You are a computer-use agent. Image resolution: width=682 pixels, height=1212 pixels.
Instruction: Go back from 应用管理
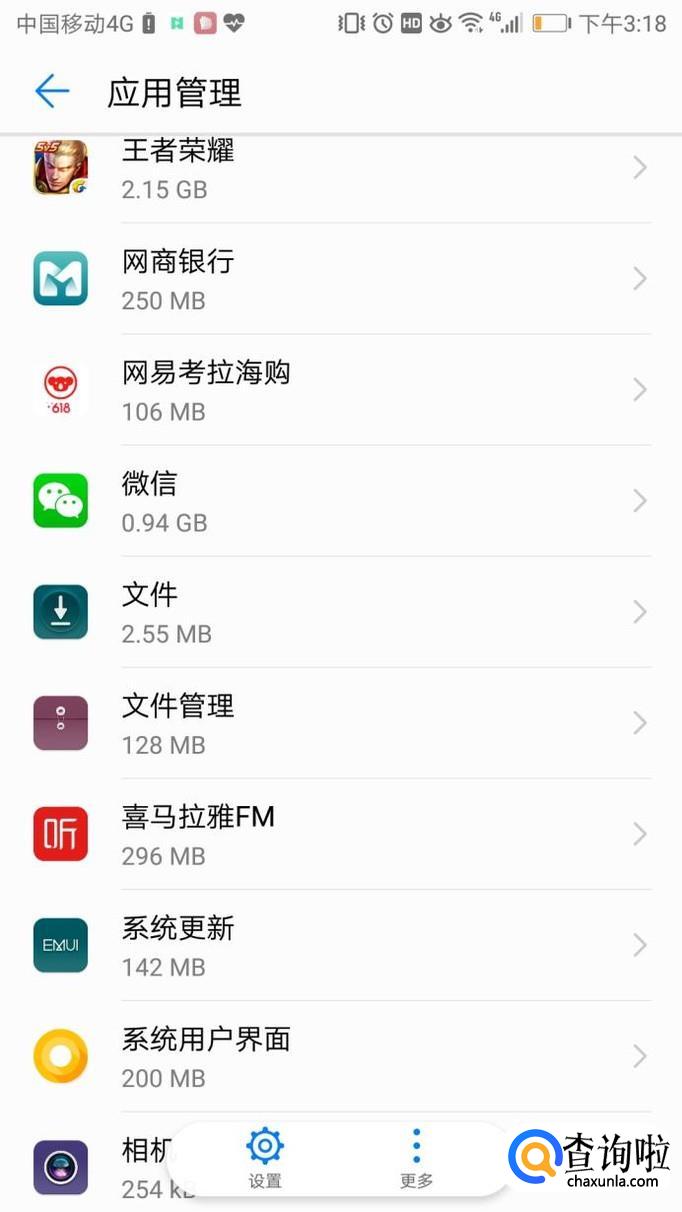point(52,92)
